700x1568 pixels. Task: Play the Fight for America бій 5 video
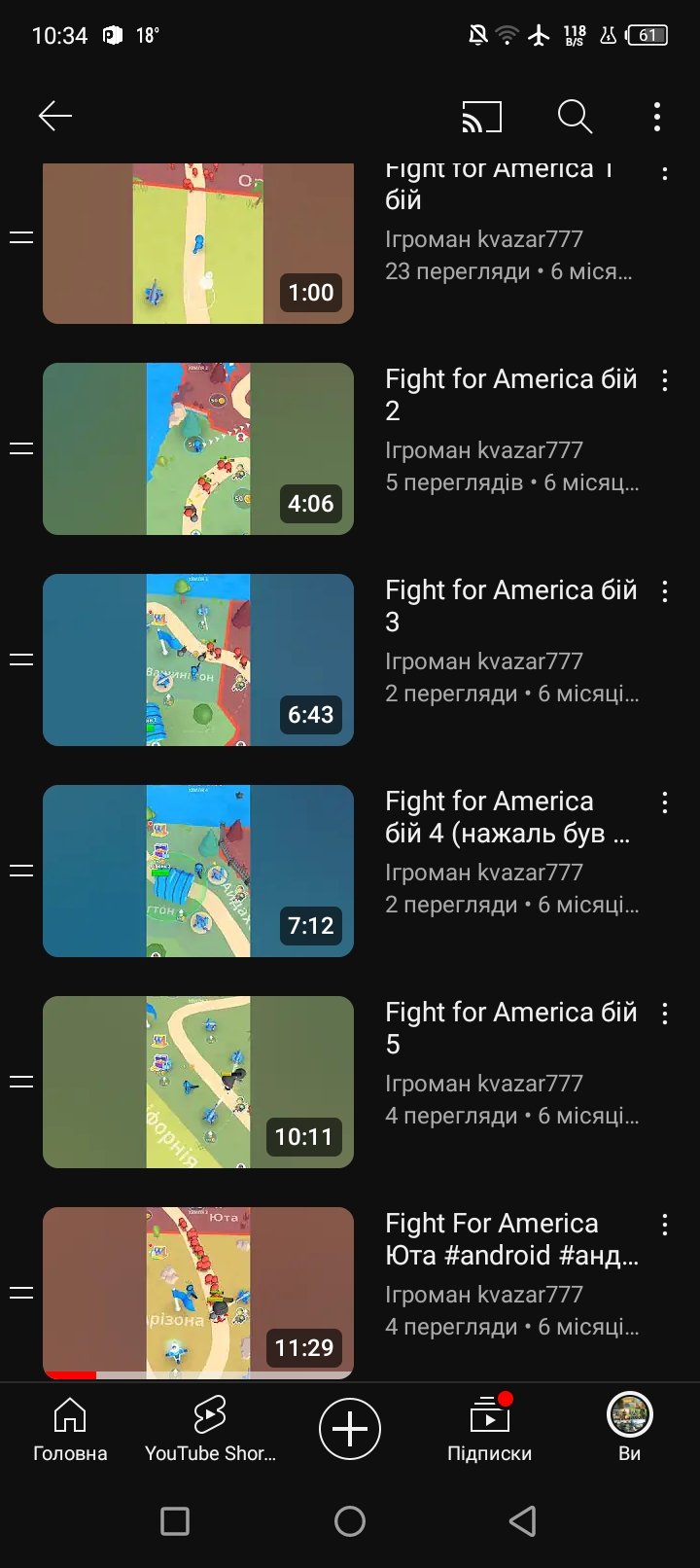click(198, 1082)
